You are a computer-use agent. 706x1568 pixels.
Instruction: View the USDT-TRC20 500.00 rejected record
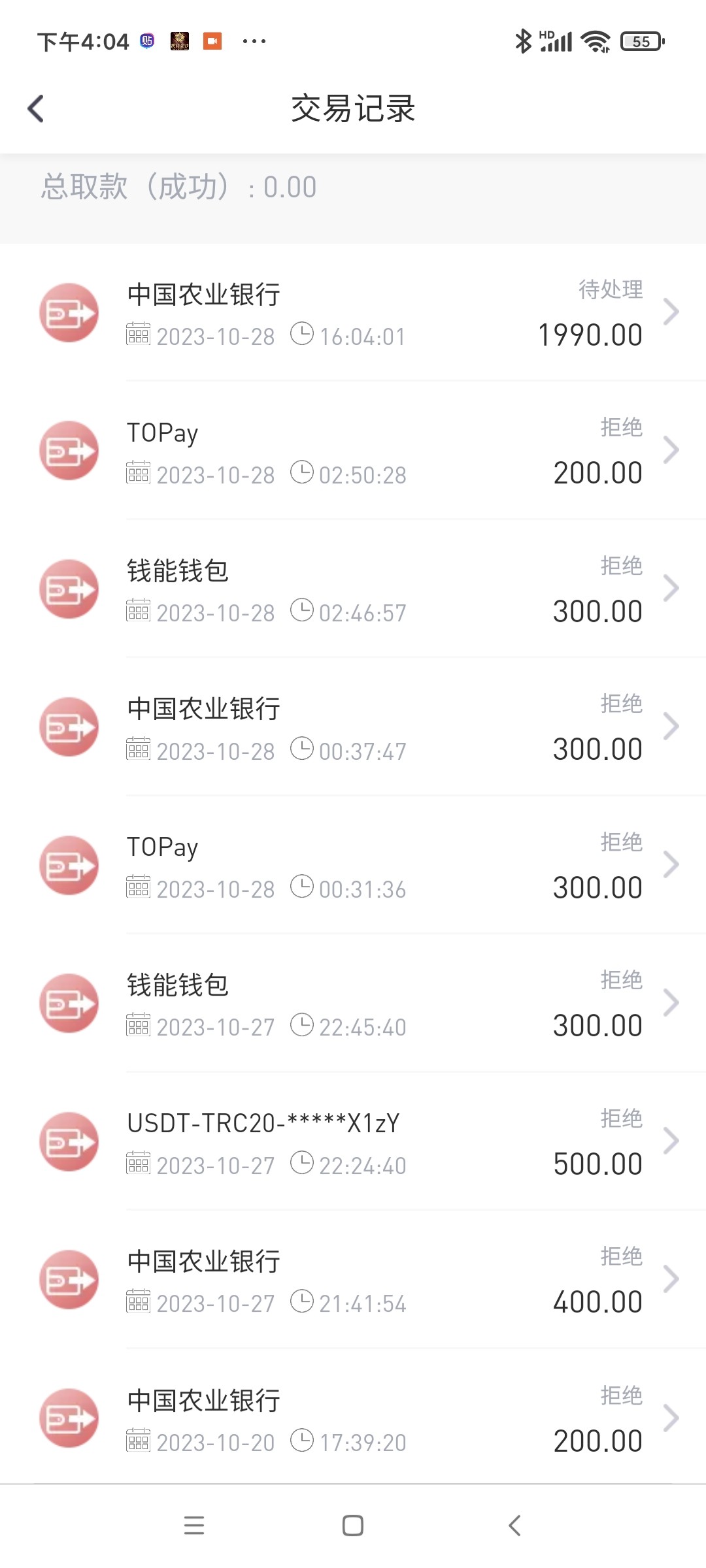(353, 1142)
